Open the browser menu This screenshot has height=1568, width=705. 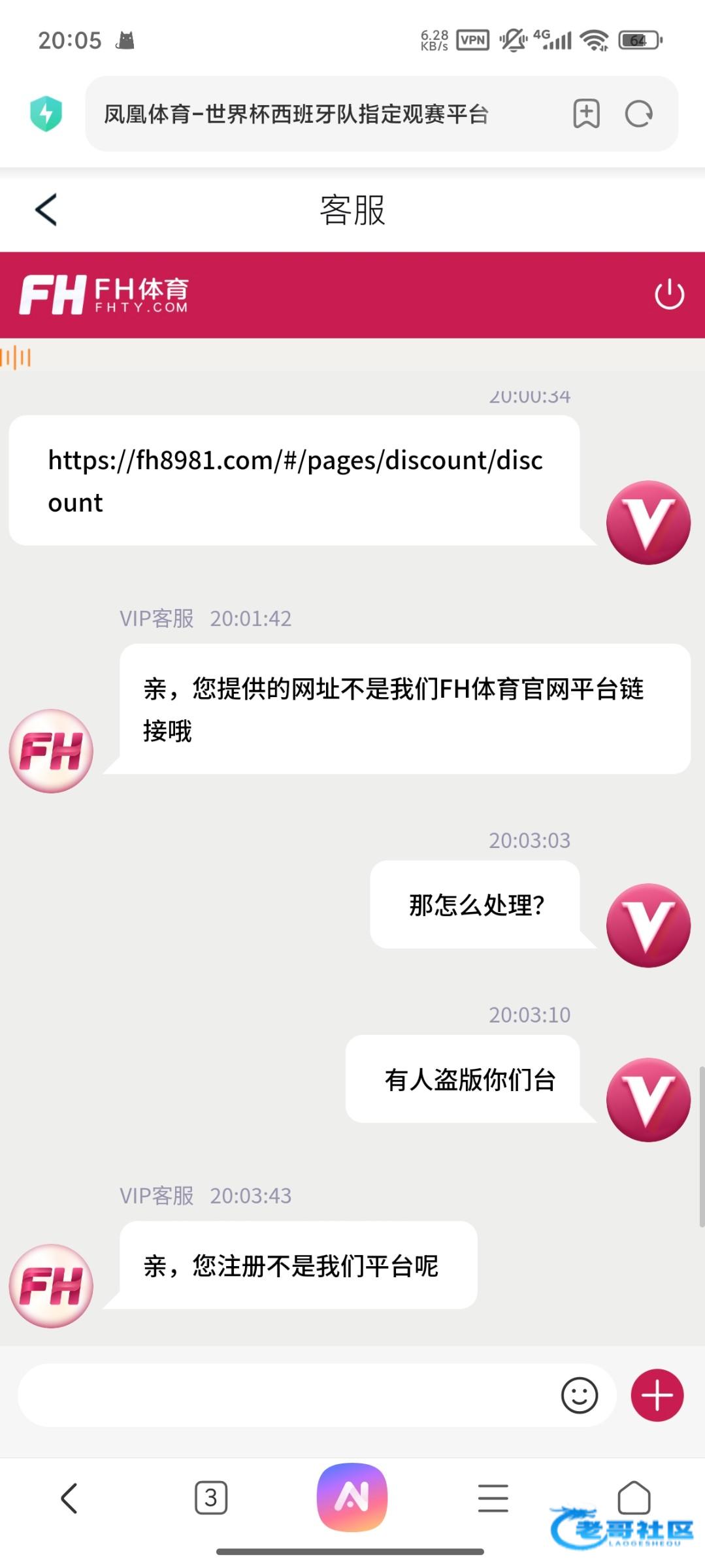click(x=493, y=1497)
